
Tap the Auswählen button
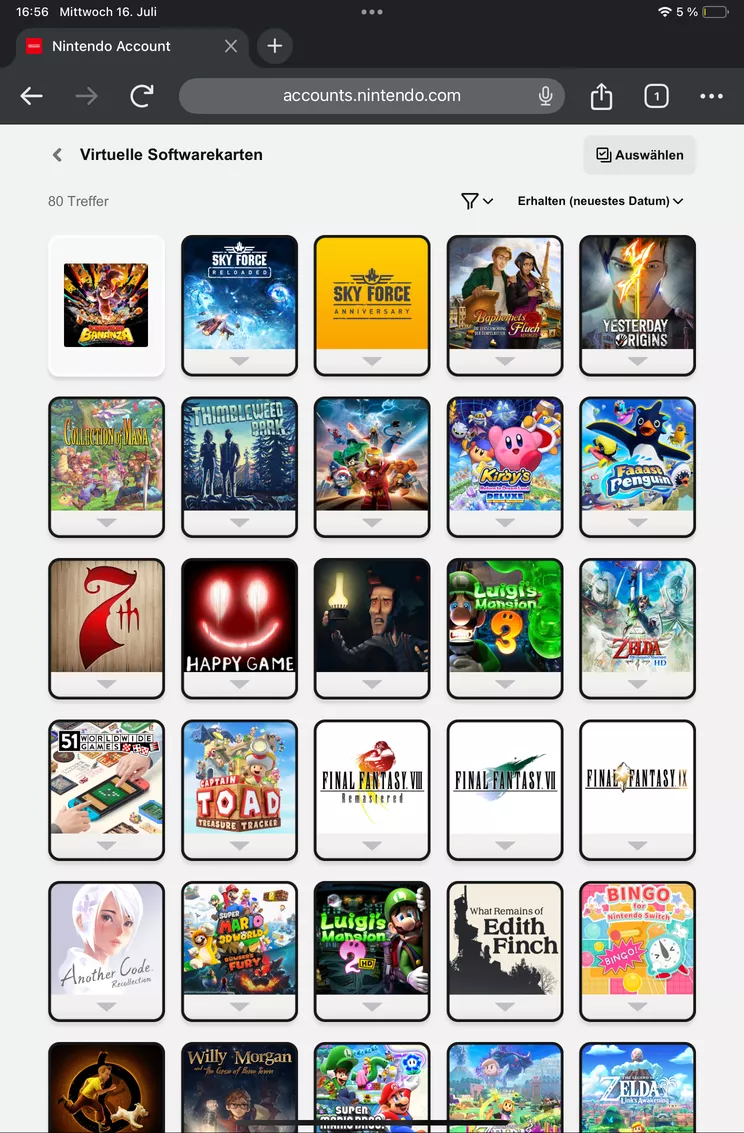(x=639, y=155)
